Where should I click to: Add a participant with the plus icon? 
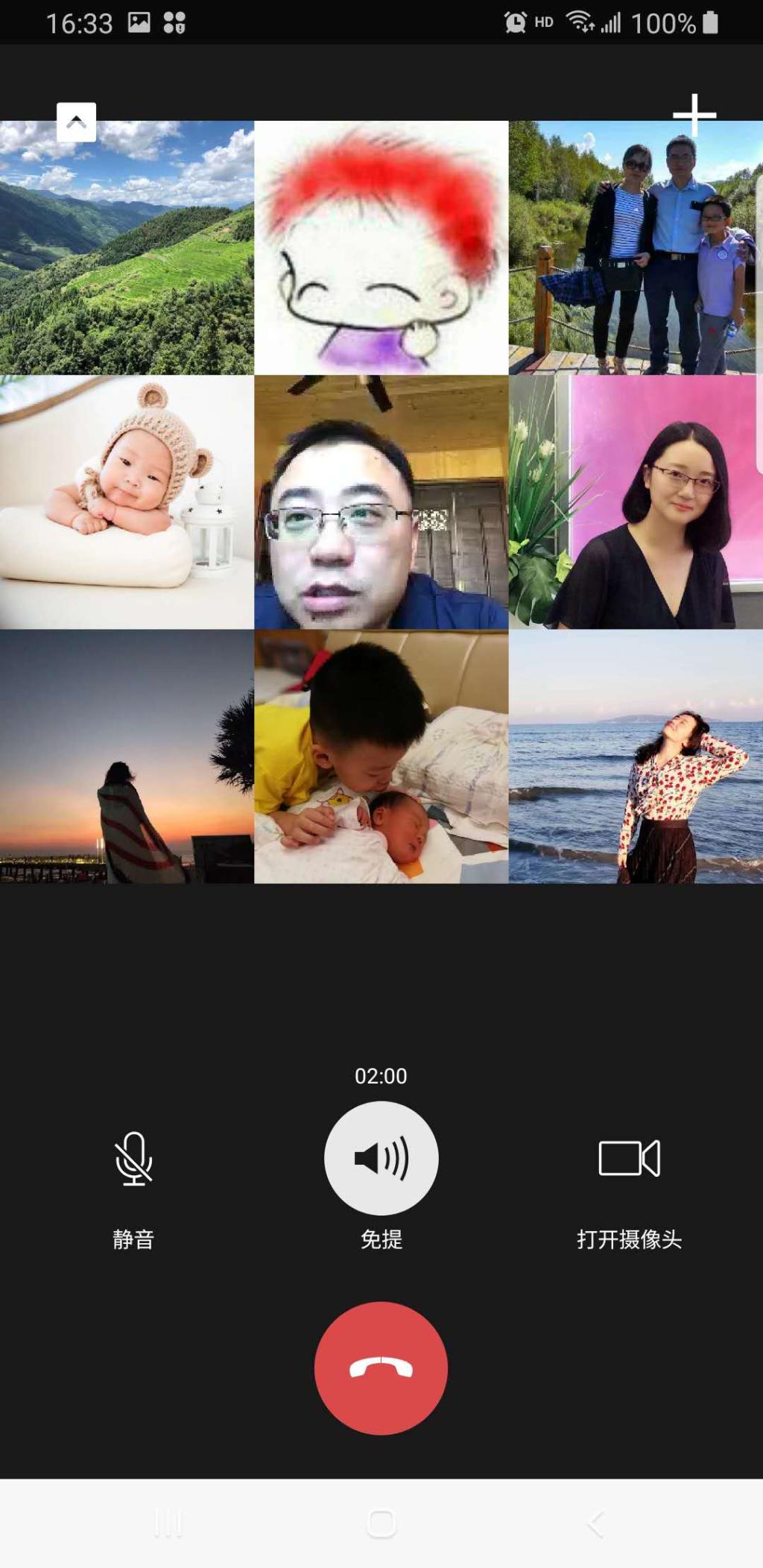click(694, 115)
